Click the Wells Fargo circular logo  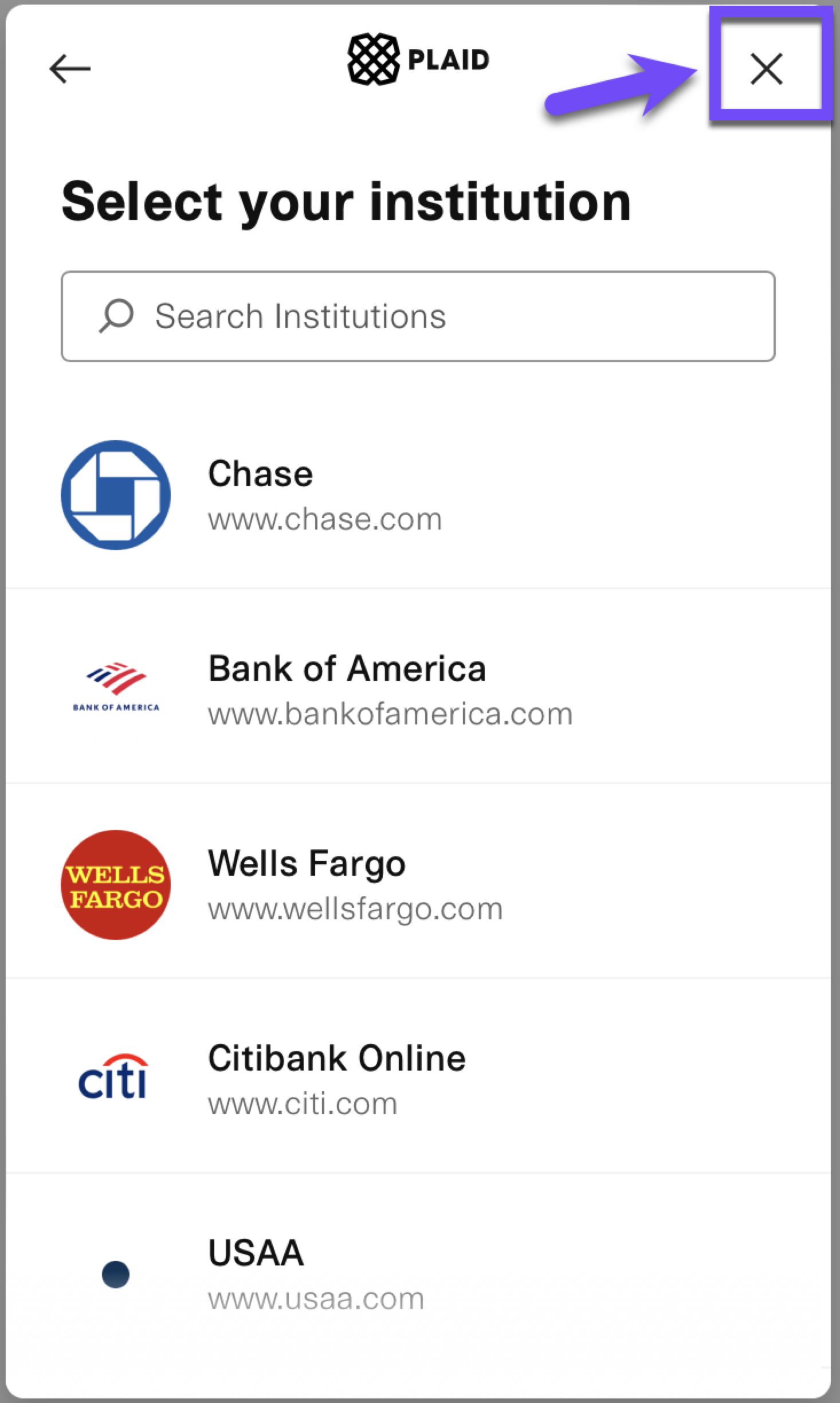pos(115,884)
